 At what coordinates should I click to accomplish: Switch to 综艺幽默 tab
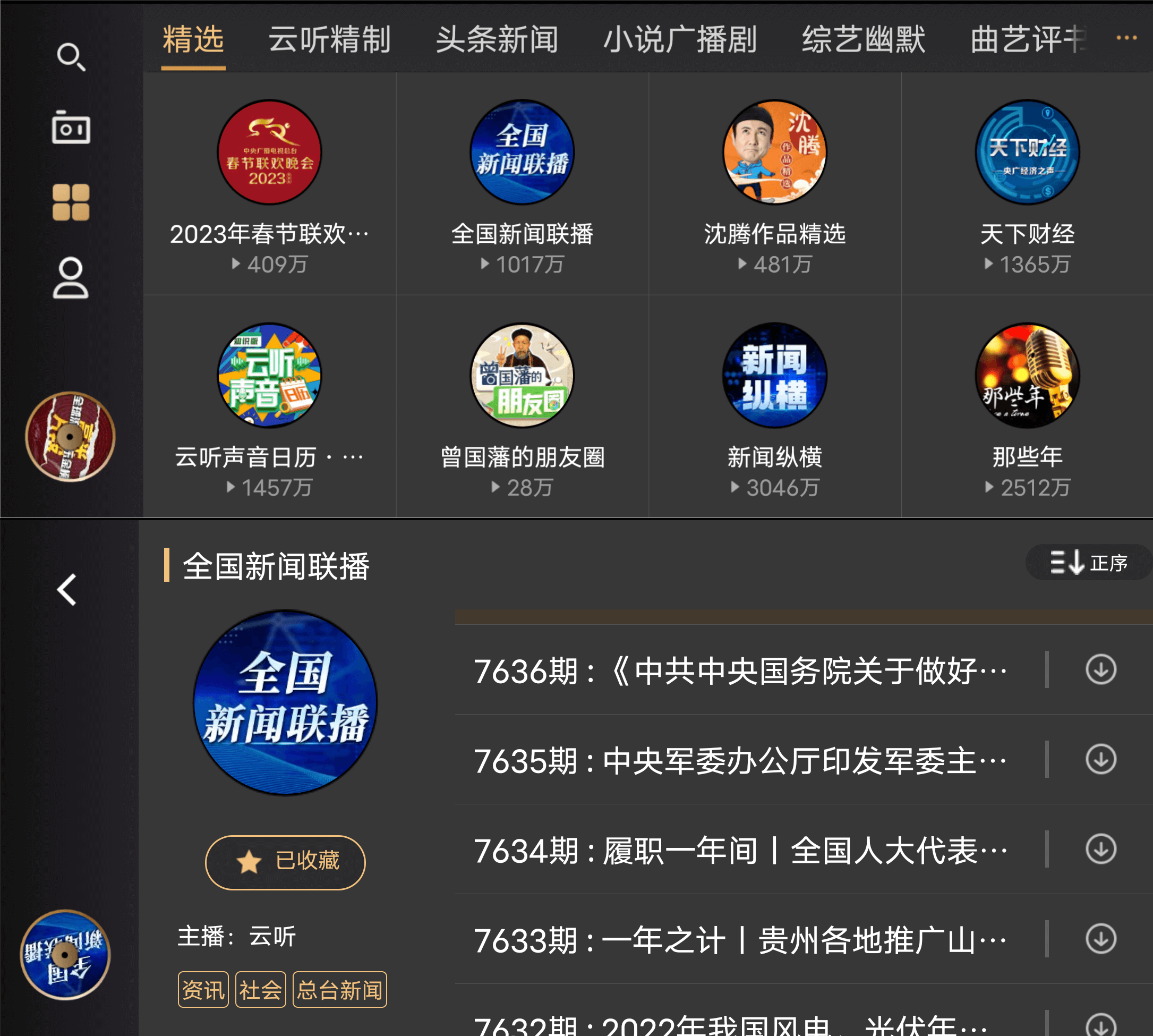(864, 40)
